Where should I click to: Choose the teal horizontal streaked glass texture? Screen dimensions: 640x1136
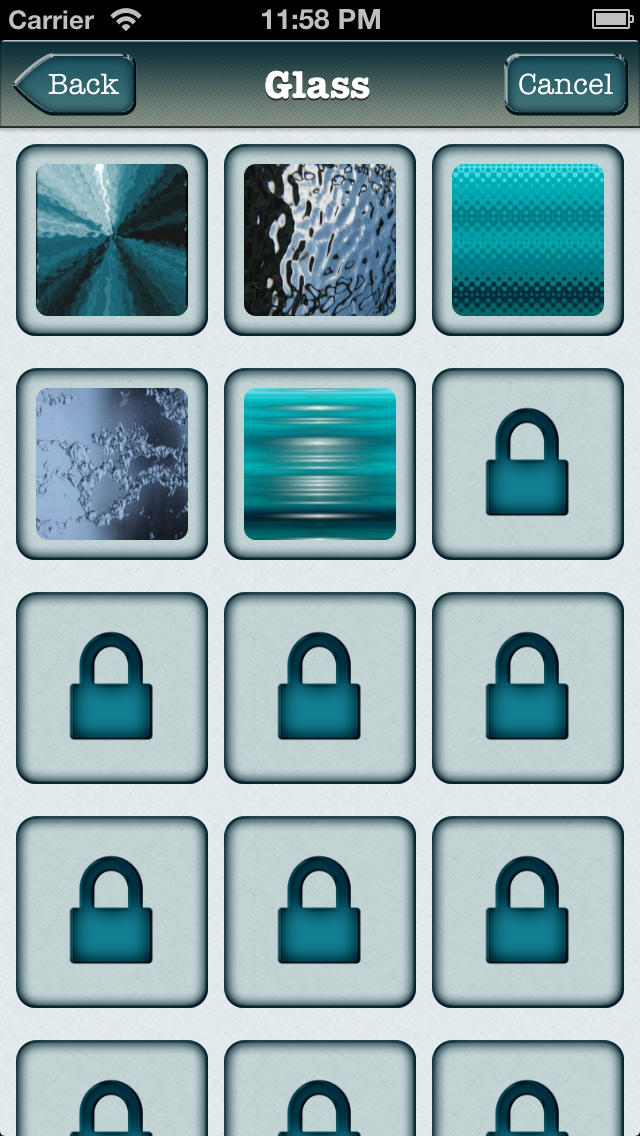tap(320, 464)
